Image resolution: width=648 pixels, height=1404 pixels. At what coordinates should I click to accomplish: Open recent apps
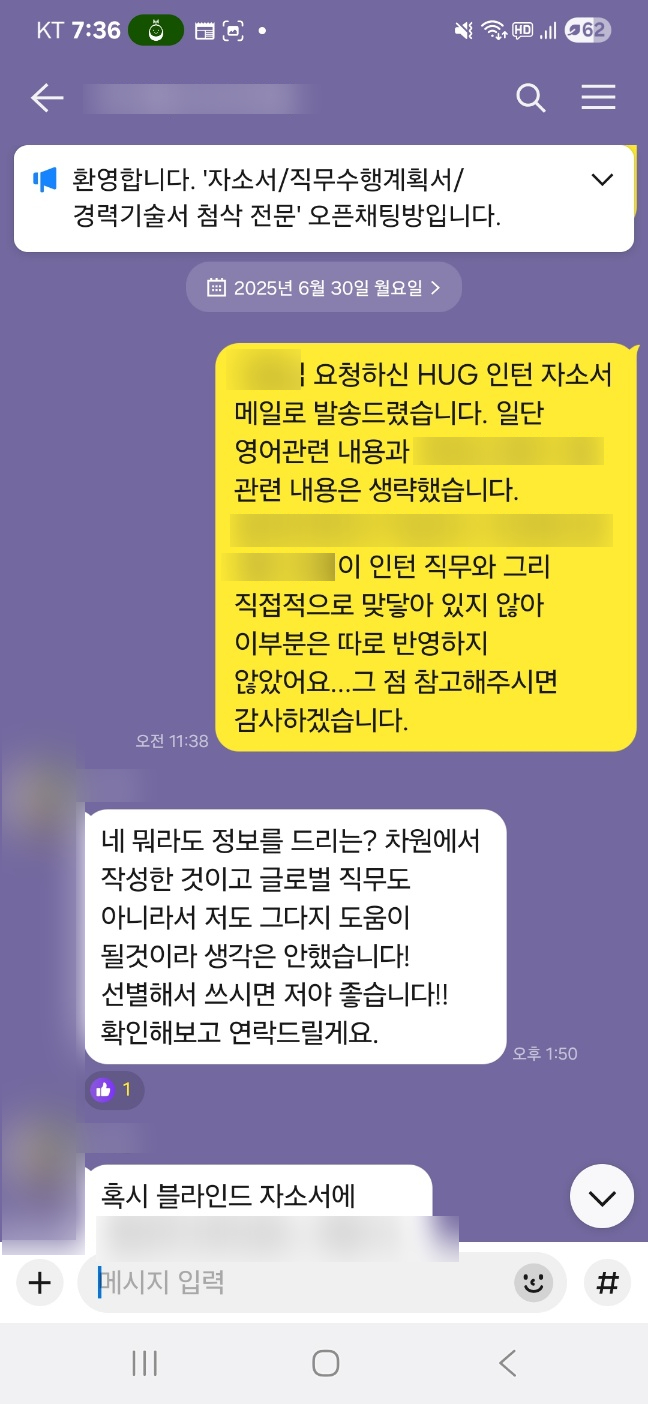[x=145, y=1363]
